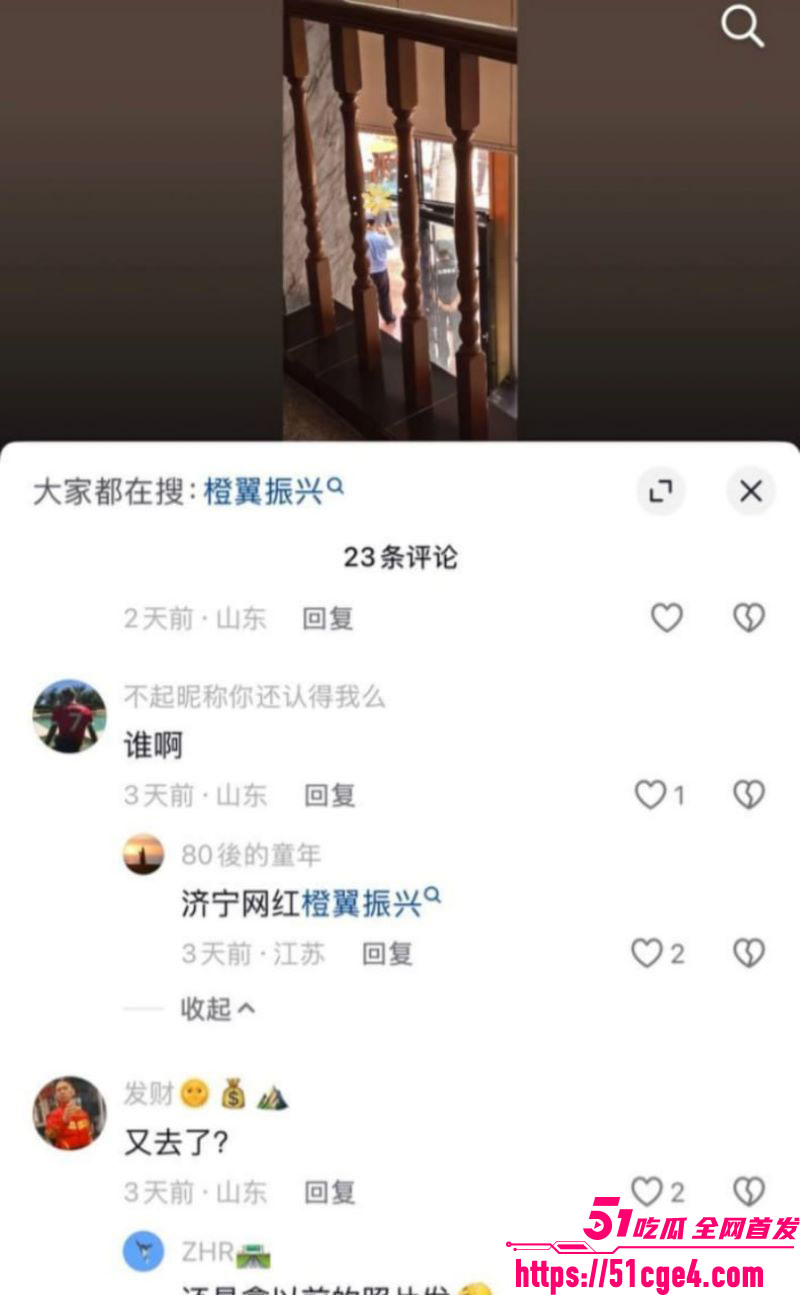Expand the comments panel to full screen
The height and width of the screenshot is (1295, 800).
[660, 491]
